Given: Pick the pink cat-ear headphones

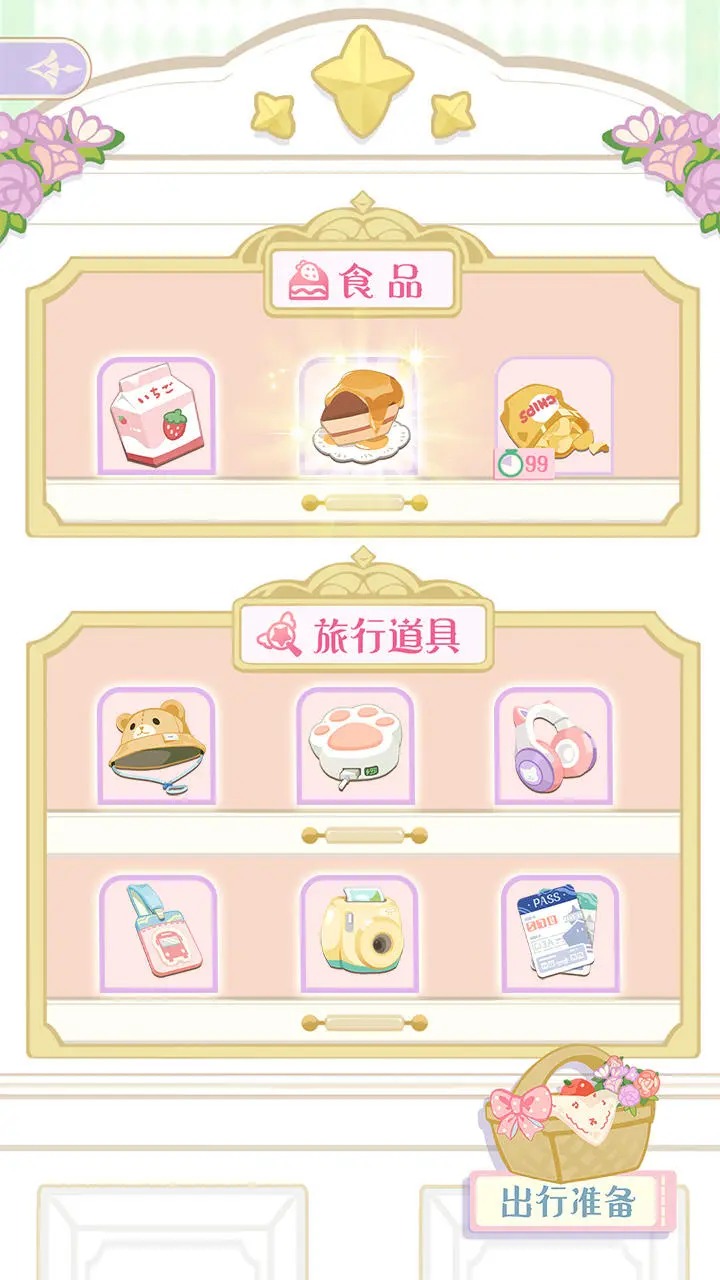Looking at the screenshot, I should (x=554, y=746).
